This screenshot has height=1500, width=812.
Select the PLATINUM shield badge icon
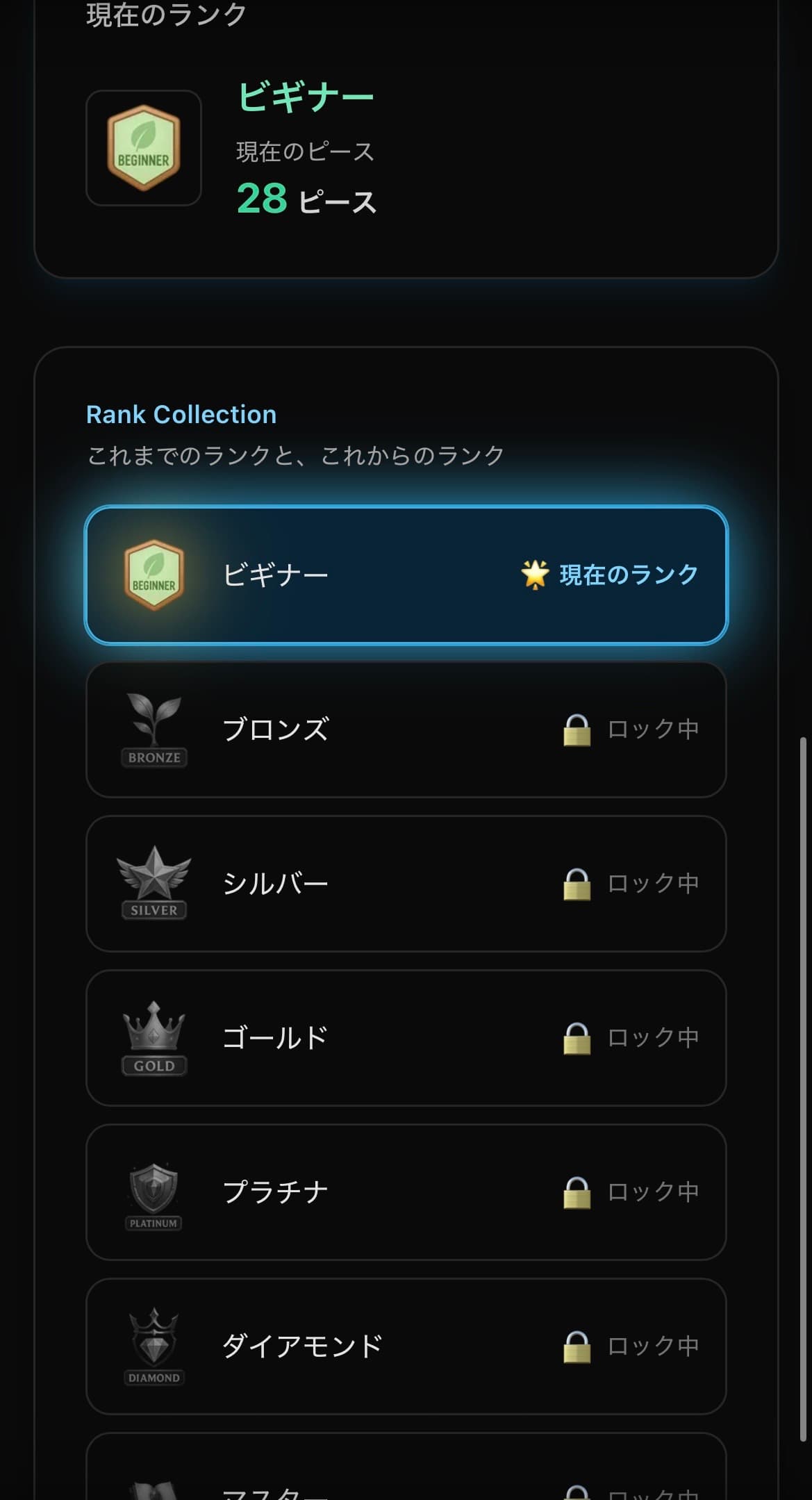[154, 1189]
